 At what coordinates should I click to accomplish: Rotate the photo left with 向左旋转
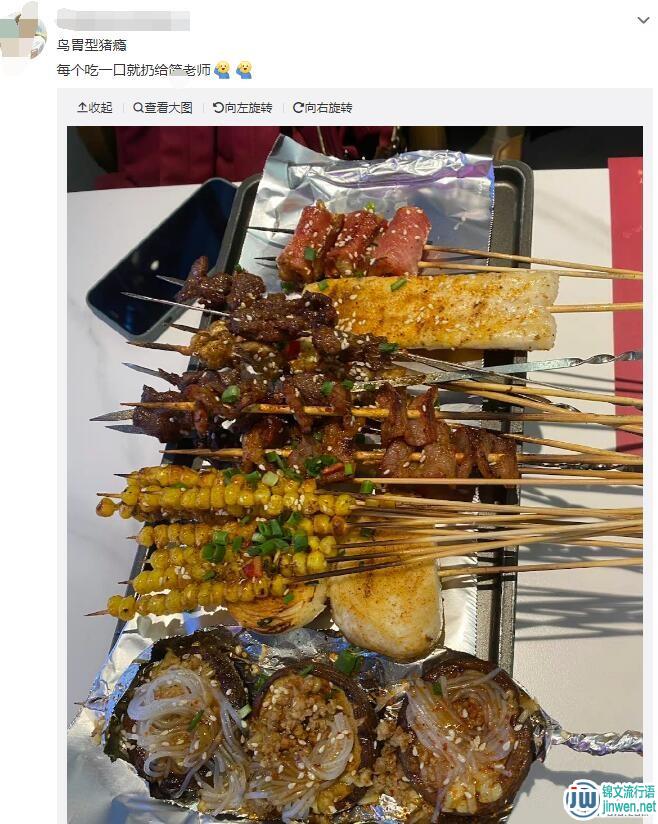pyautogui.click(x=243, y=108)
